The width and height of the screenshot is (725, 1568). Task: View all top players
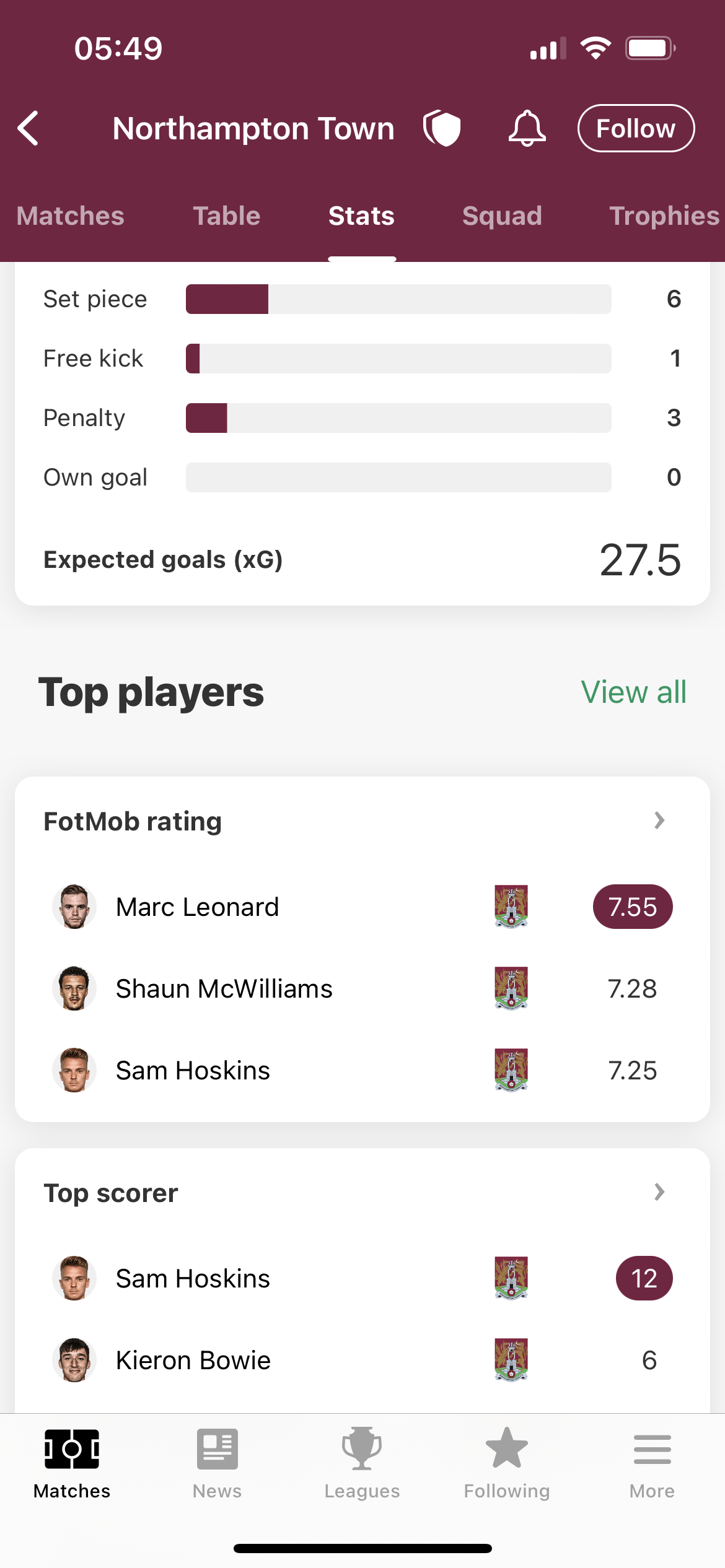pyautogui.click(x=633, y=692)
